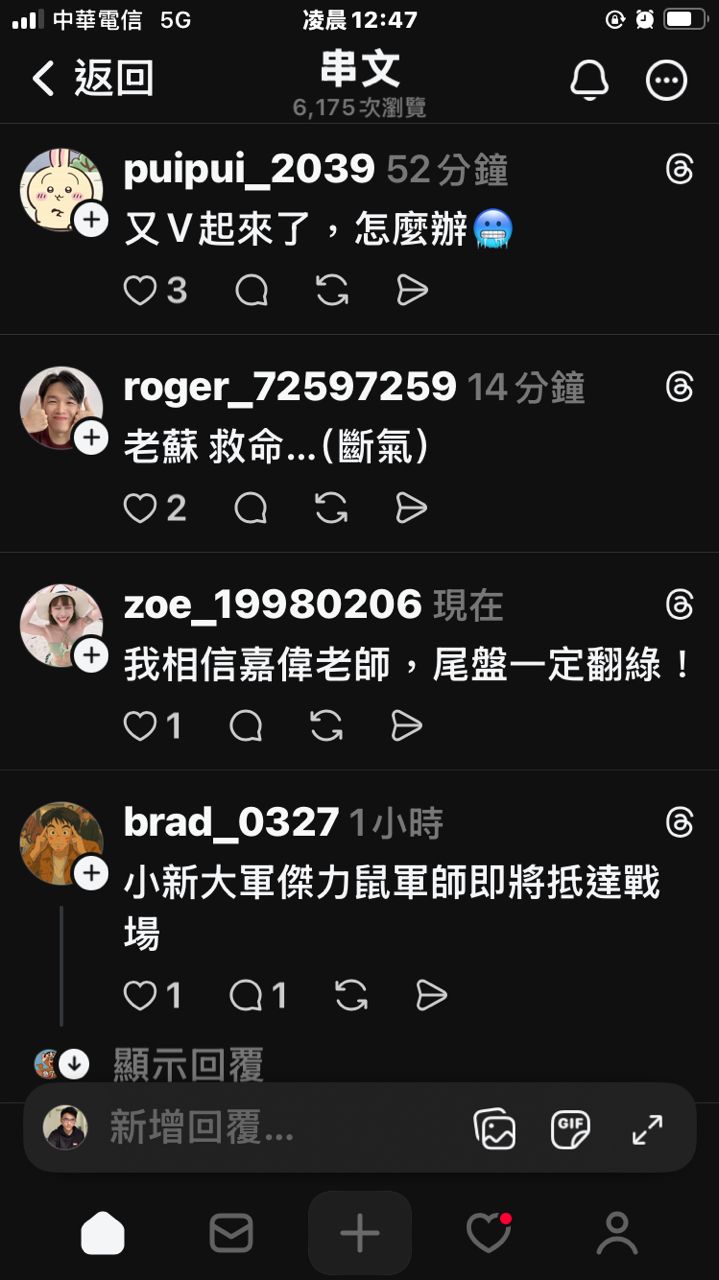Open the more options menu

tap(667, 80)
